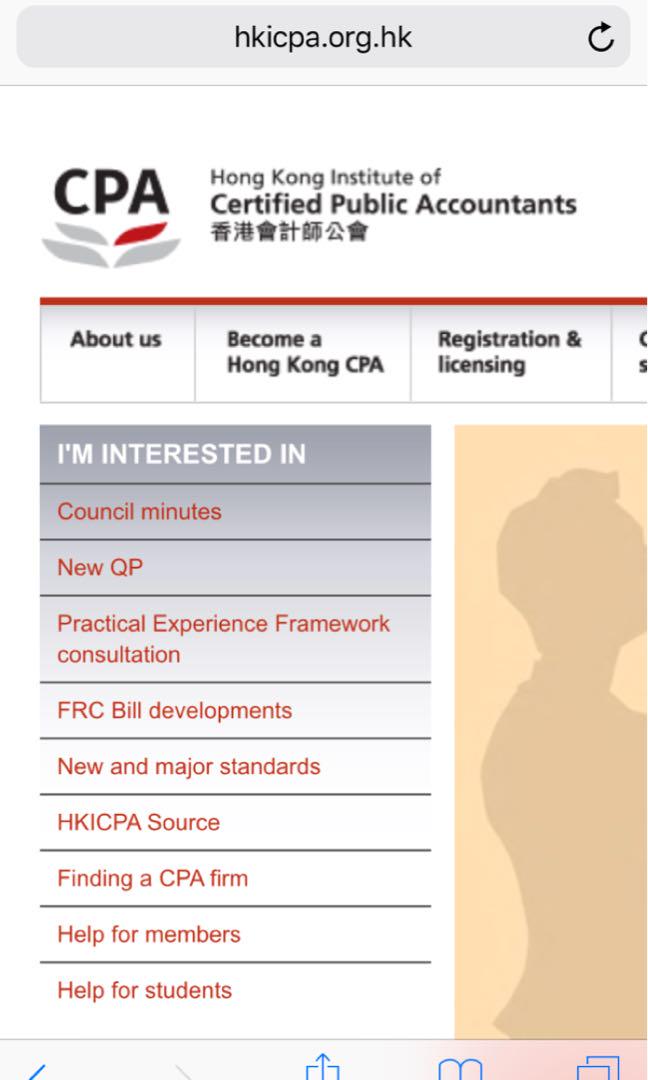Open Become a Hong Kong CPA section
648x1080 pixels.
(x=304, y=352)
